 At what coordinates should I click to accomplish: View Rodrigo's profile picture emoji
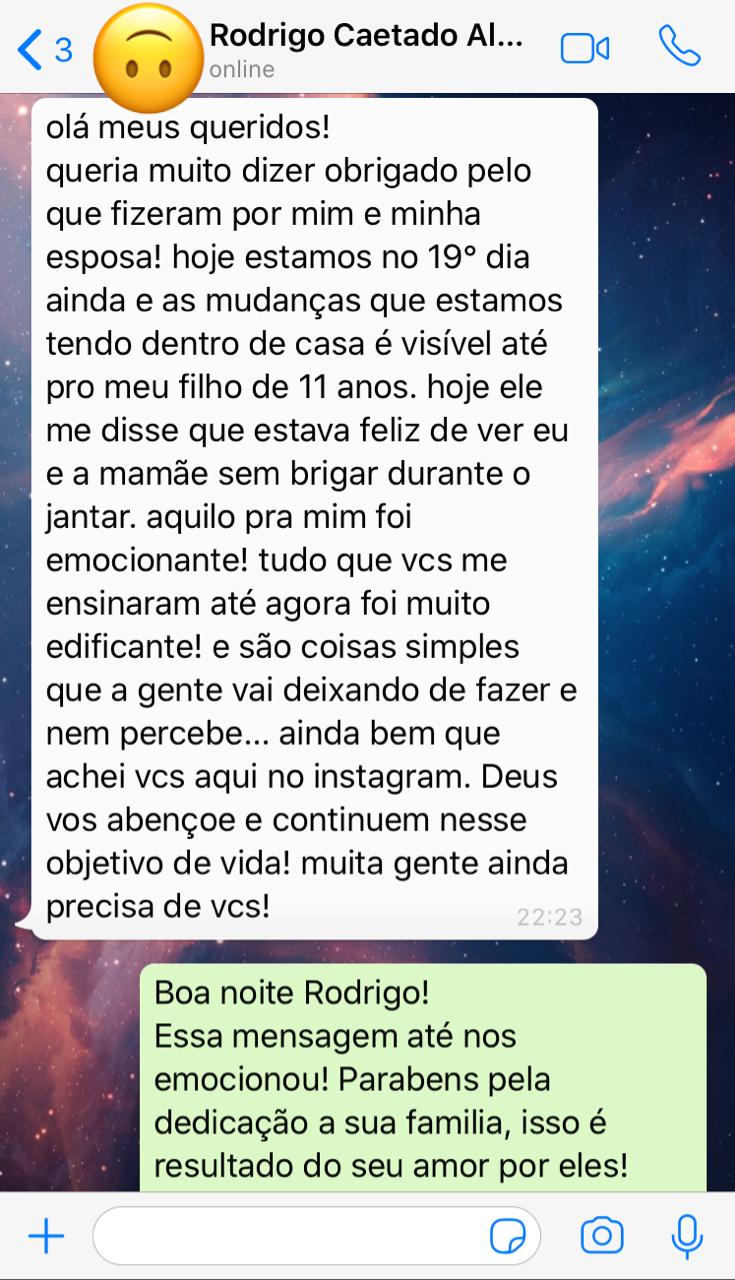[x=146, y=57]
